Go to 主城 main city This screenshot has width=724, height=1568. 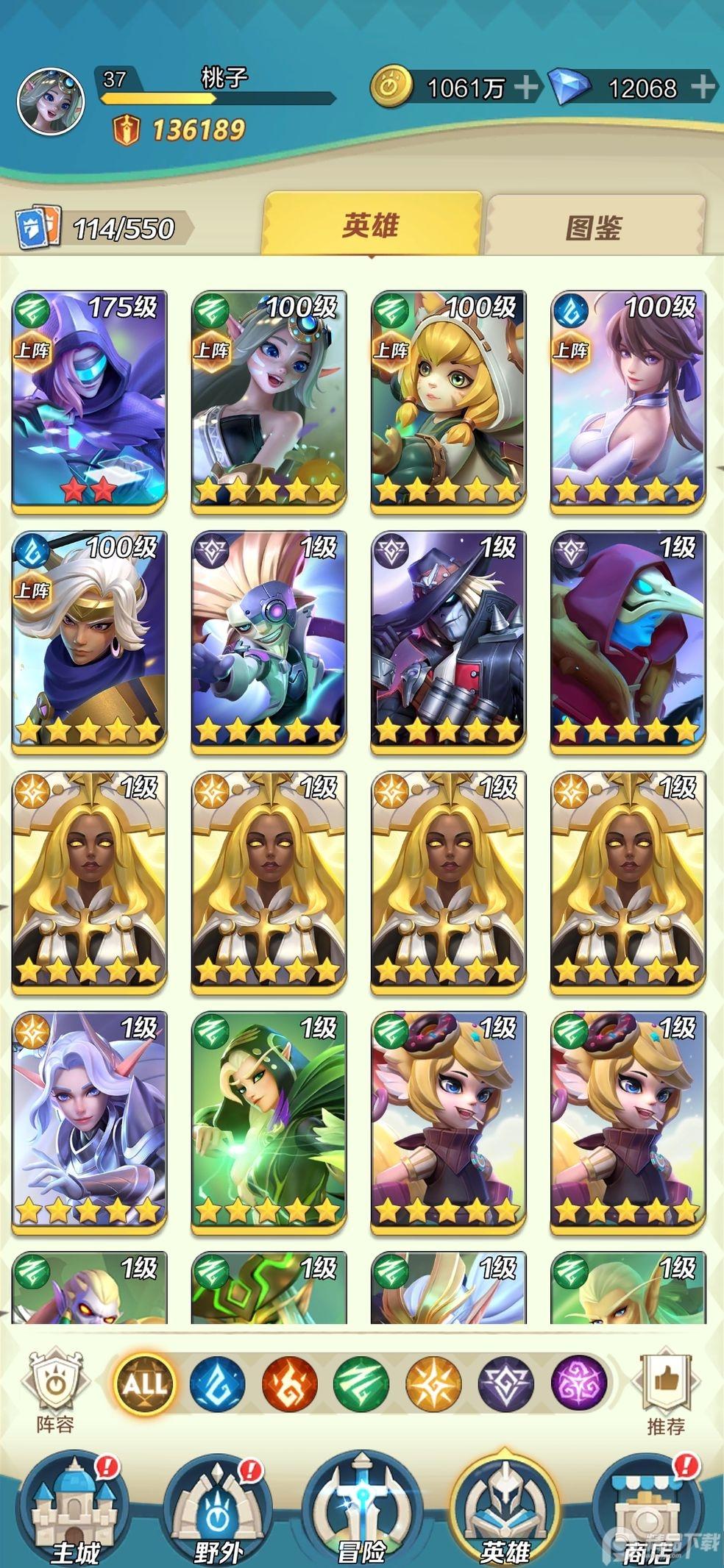click(x=74, y=1515)
